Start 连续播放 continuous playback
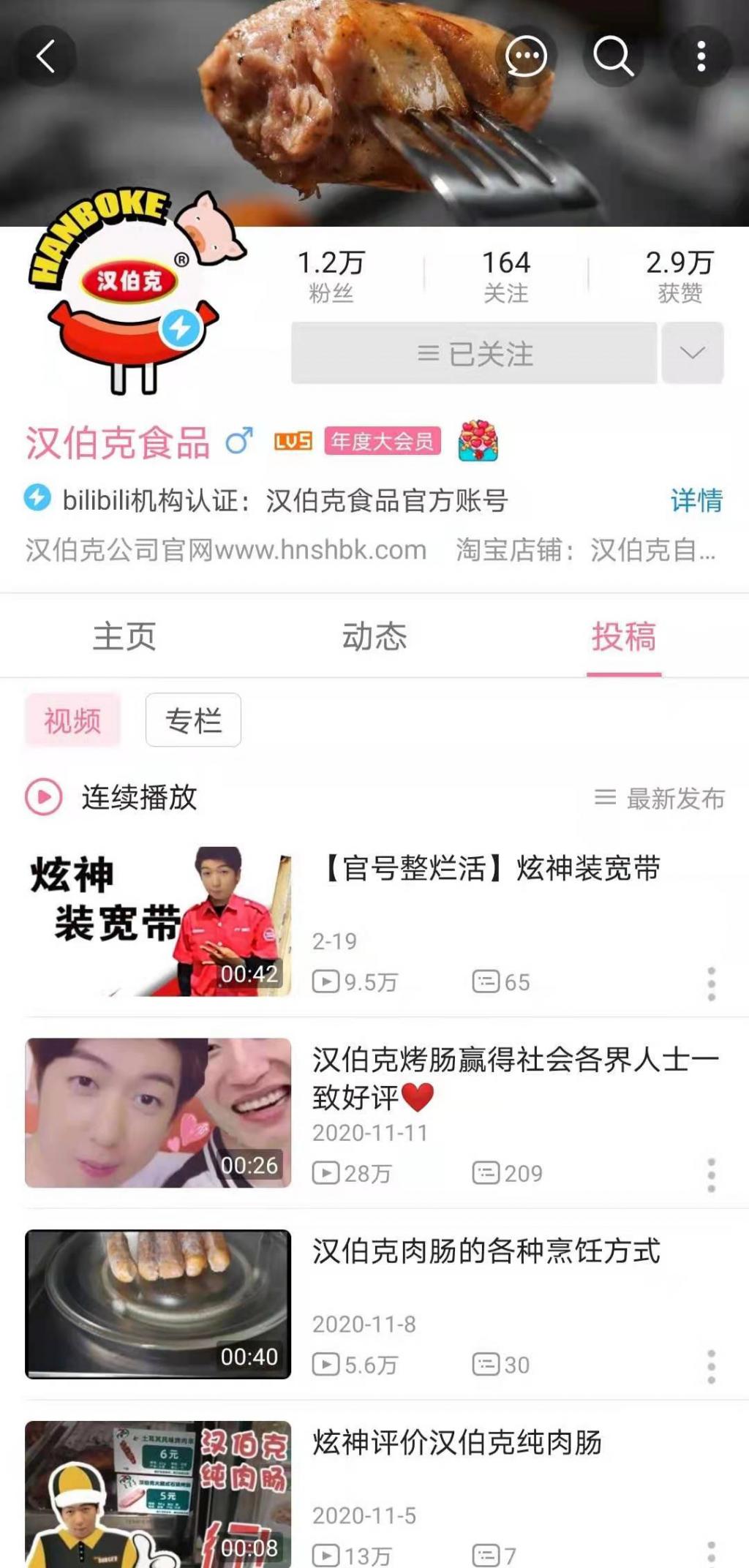Viewport: 749px width, 1568px height. pyautogui.click(x=111, y=797)
